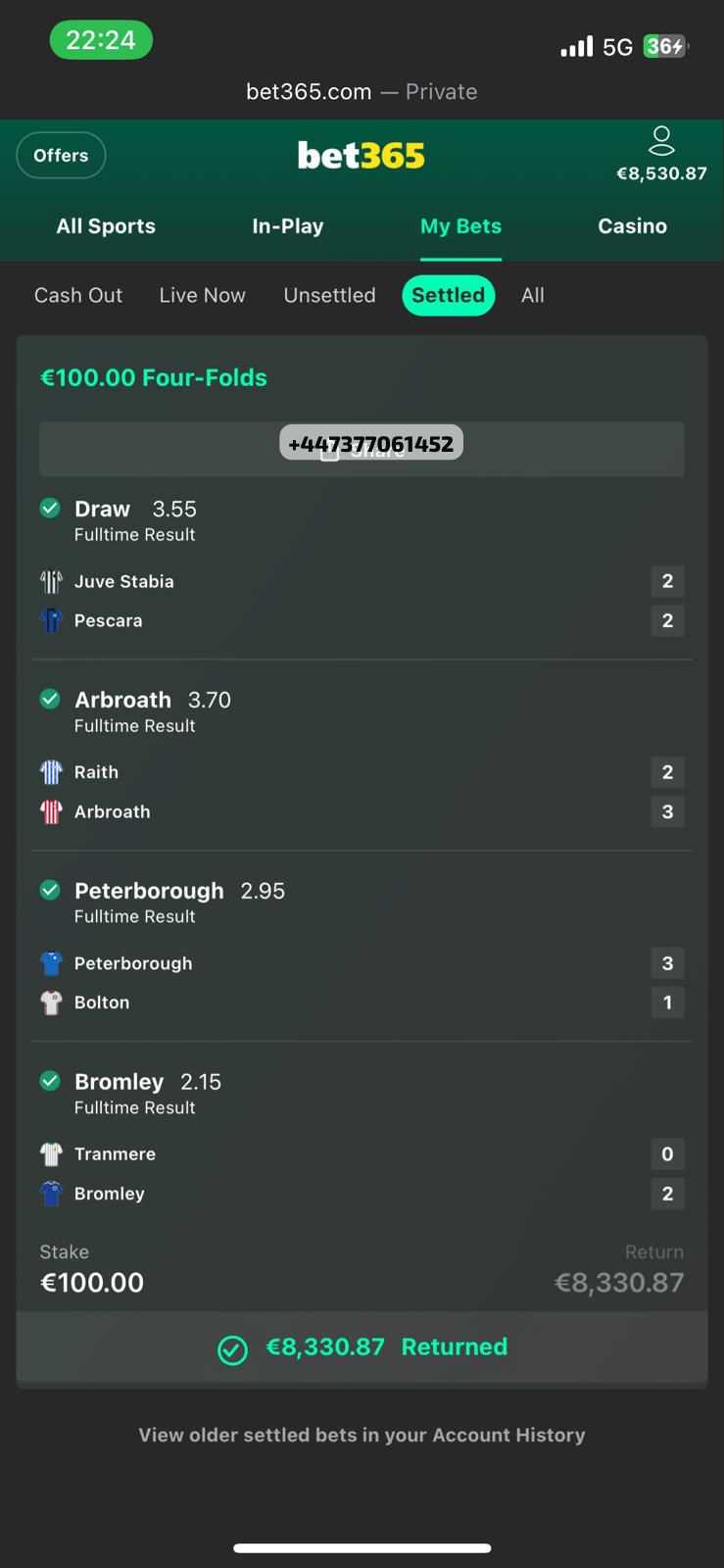
Task: Open the Casino tab
Action: 632,226
